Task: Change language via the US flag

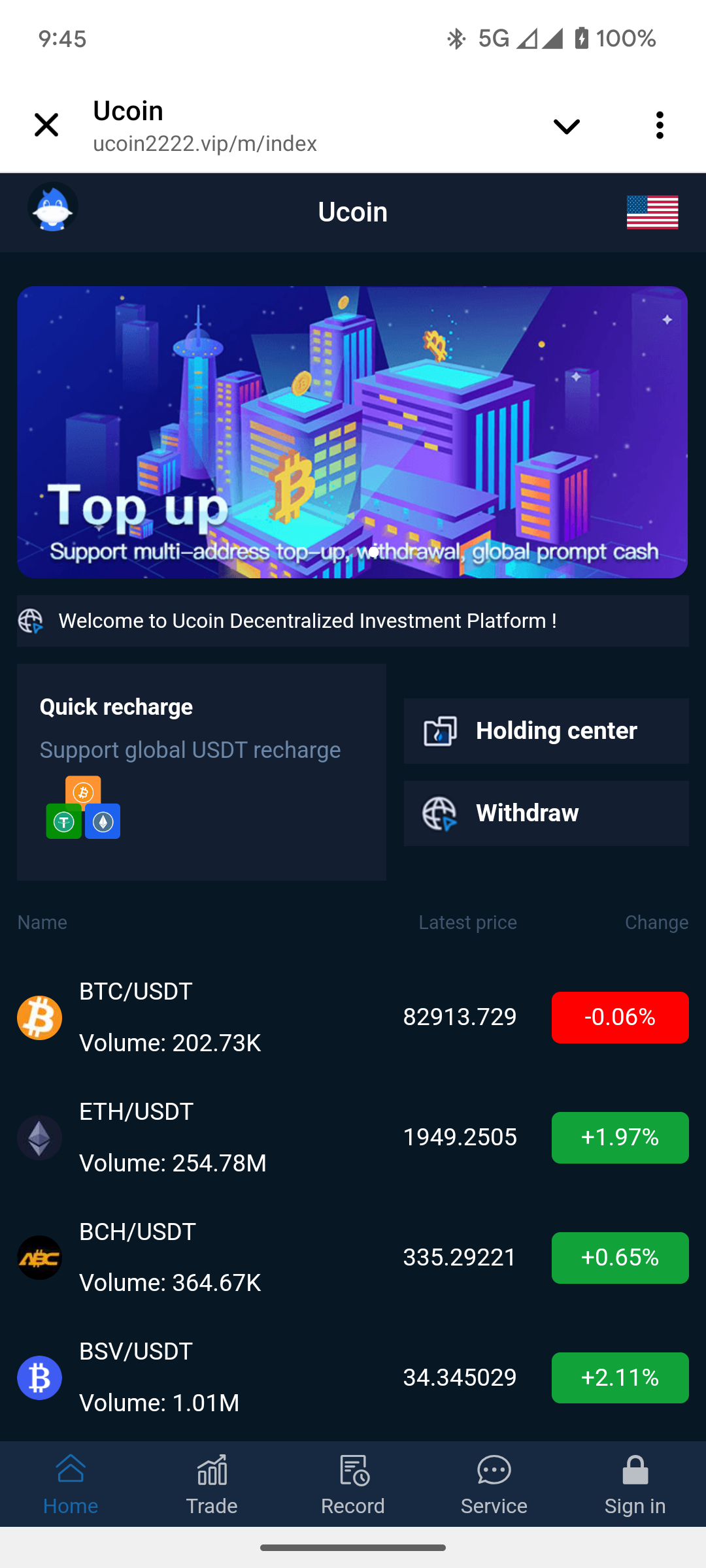Action: pyautogui.click(x=652, y=212)
